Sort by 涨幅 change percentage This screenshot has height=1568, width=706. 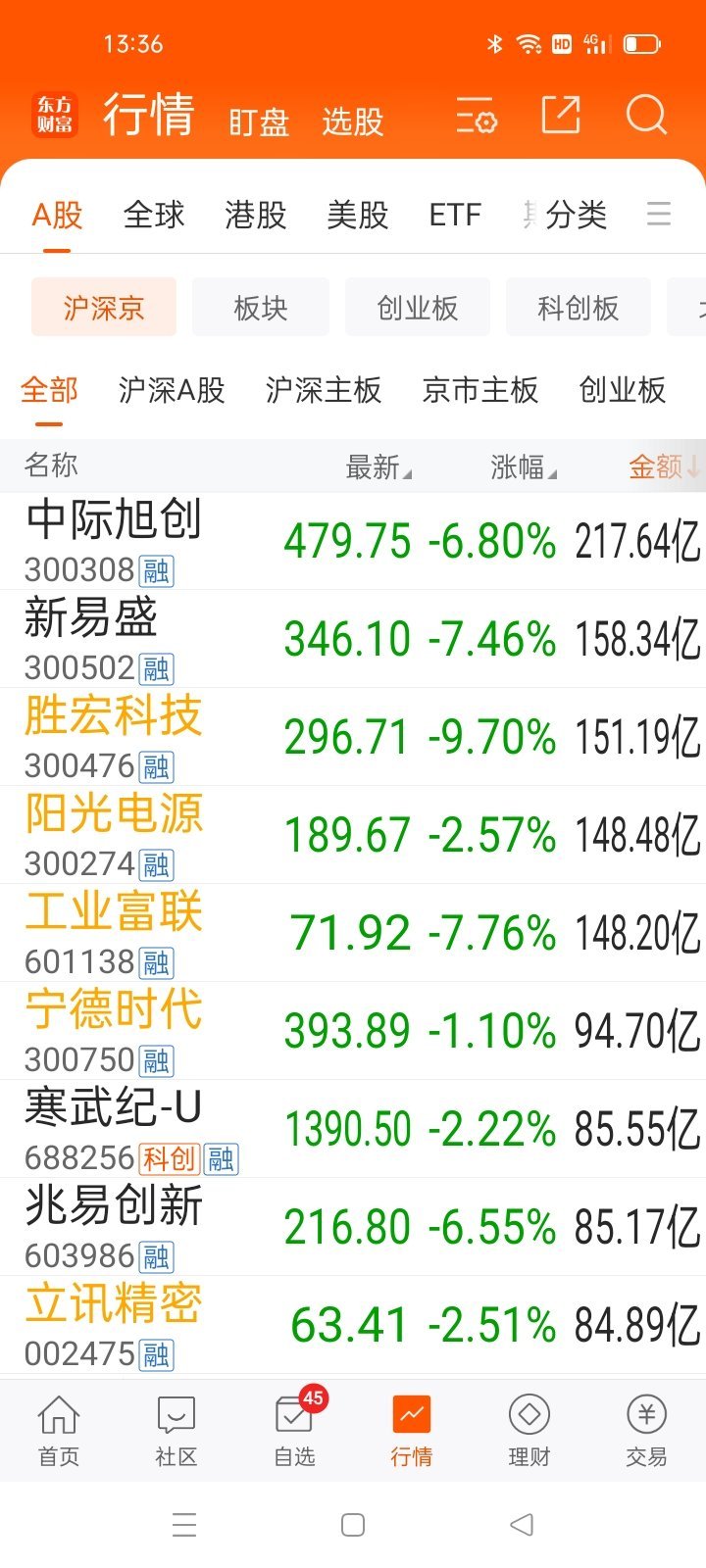[x=522, y=465]
